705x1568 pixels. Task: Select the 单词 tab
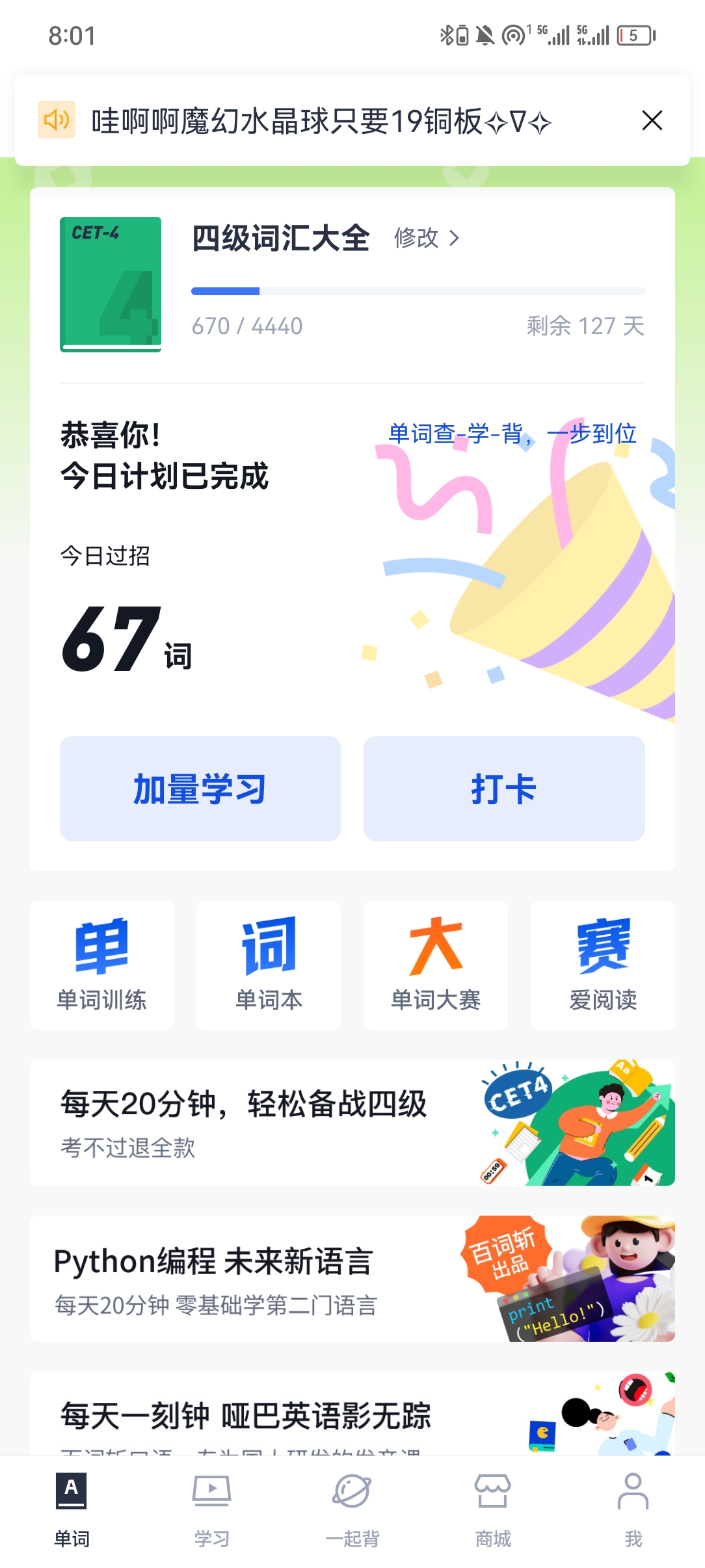(x=71, y=1511)
